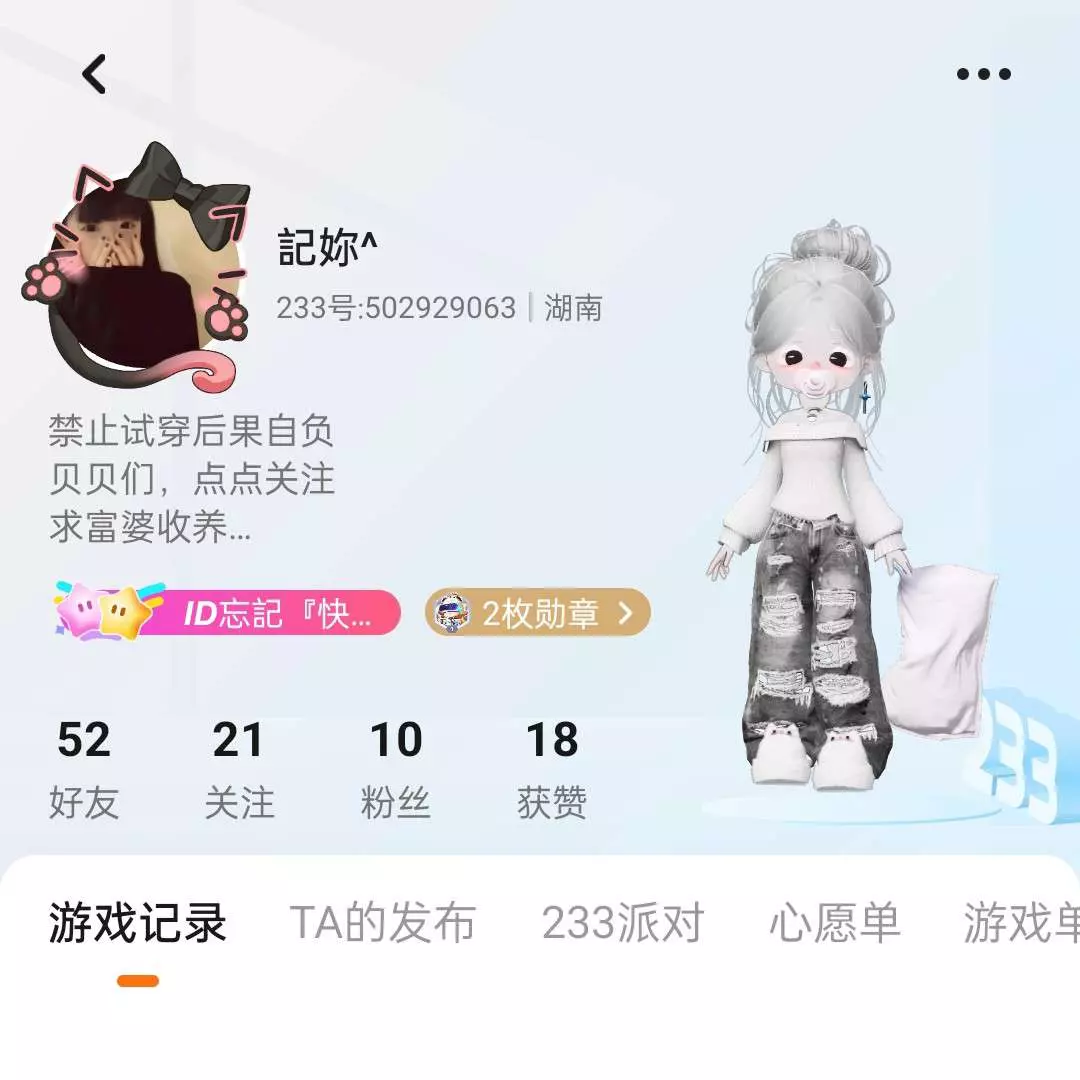Open the pink ID忘記 badge
Image resolution: width=1080 pixels, height=1080 pixels.
(x=228, y=613)
